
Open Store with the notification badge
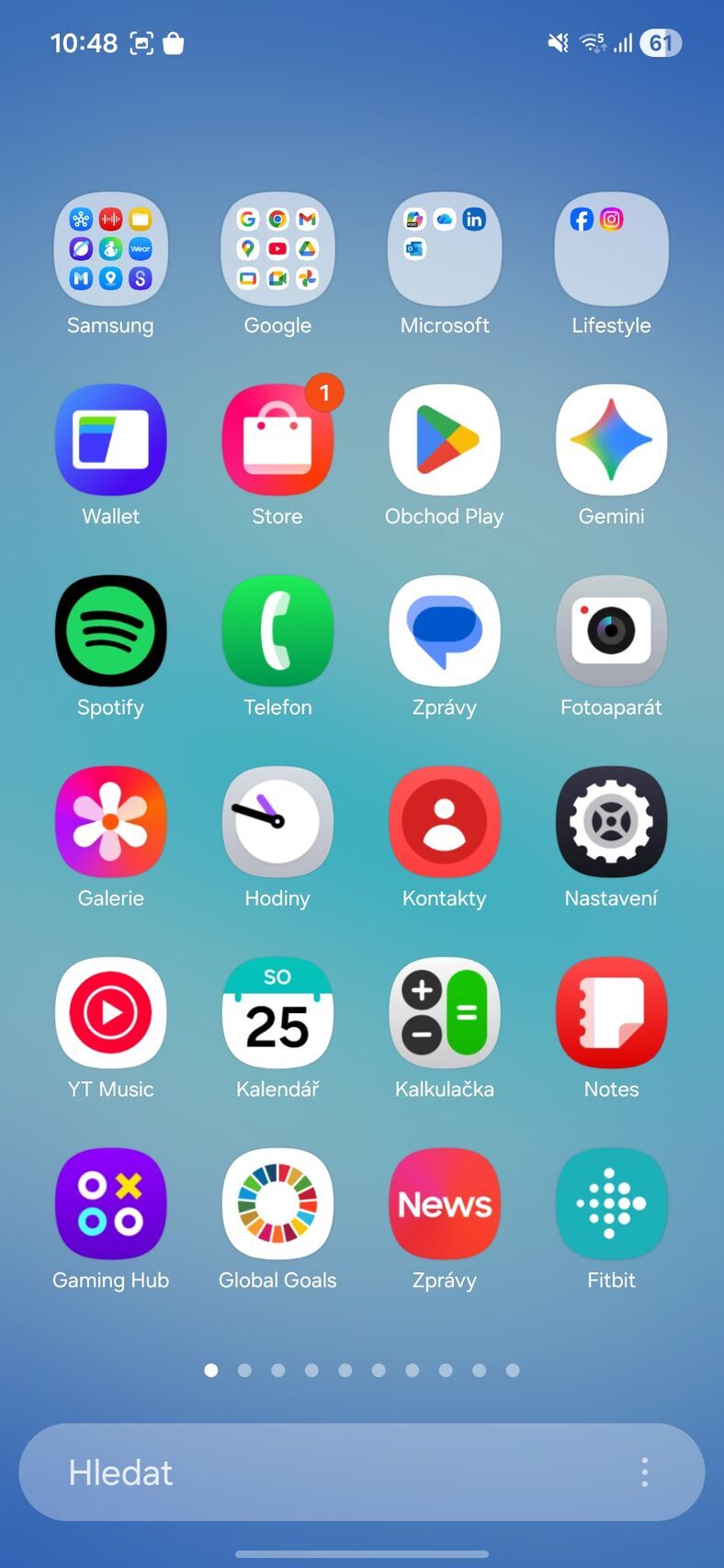tap(277, 439)
